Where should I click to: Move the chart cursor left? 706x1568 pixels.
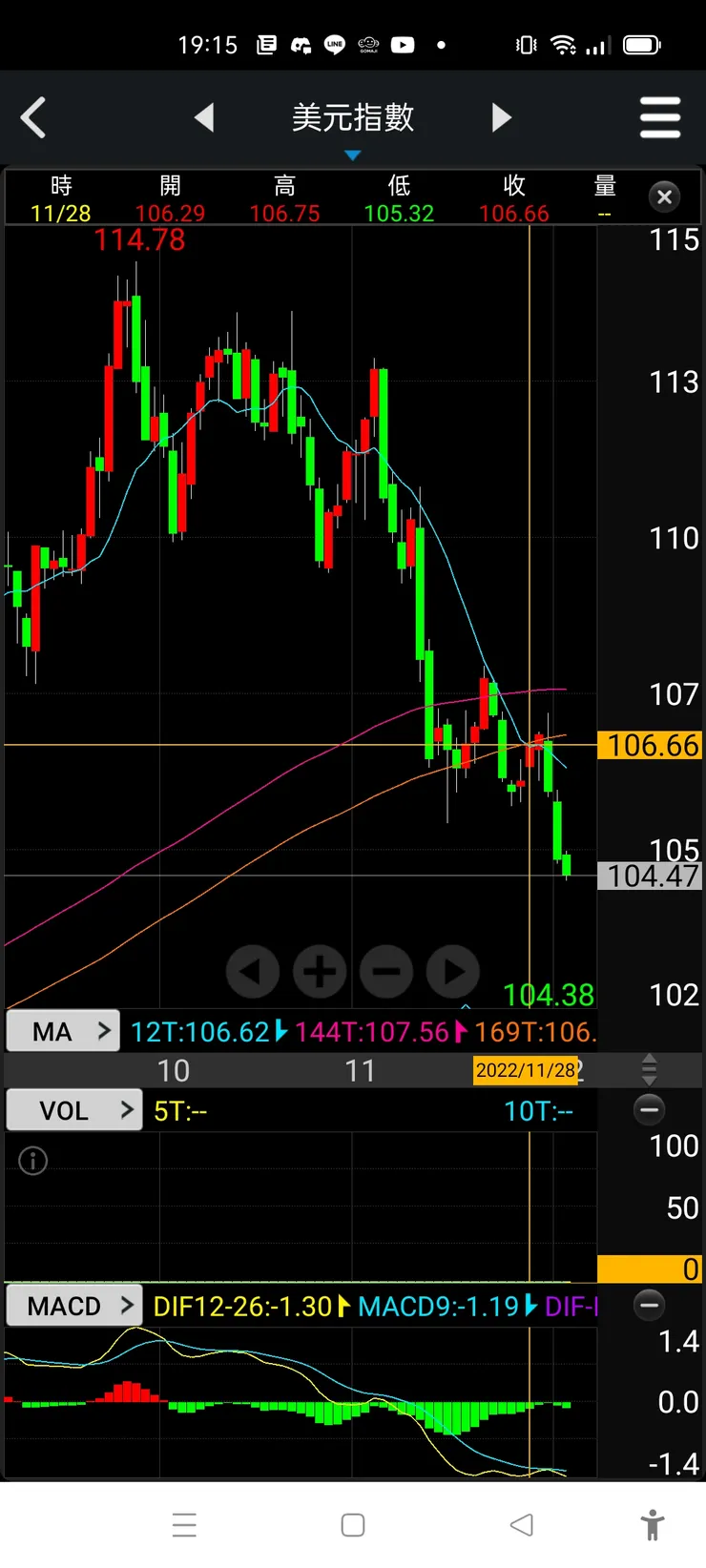click(252, 971)
